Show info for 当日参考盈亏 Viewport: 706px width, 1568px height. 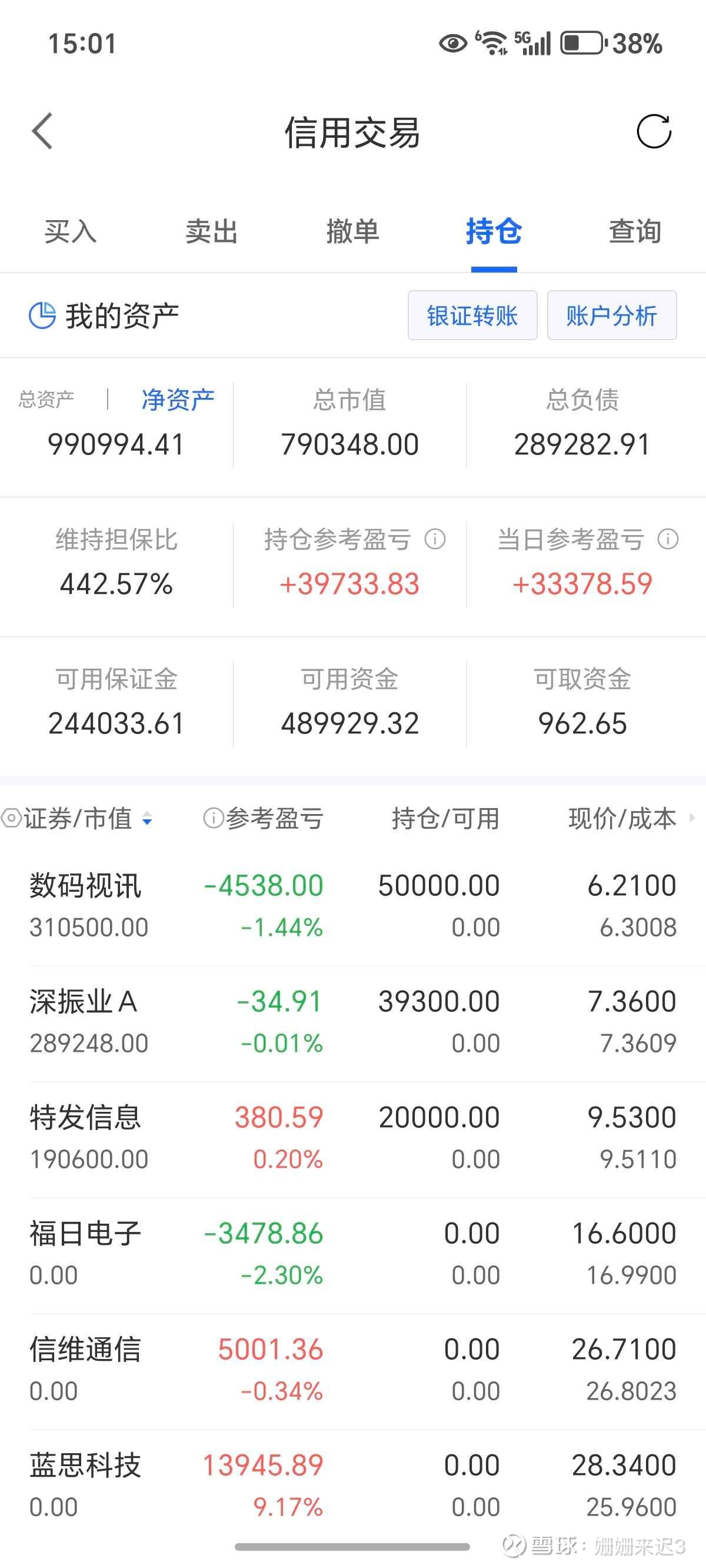coord(668,539)
